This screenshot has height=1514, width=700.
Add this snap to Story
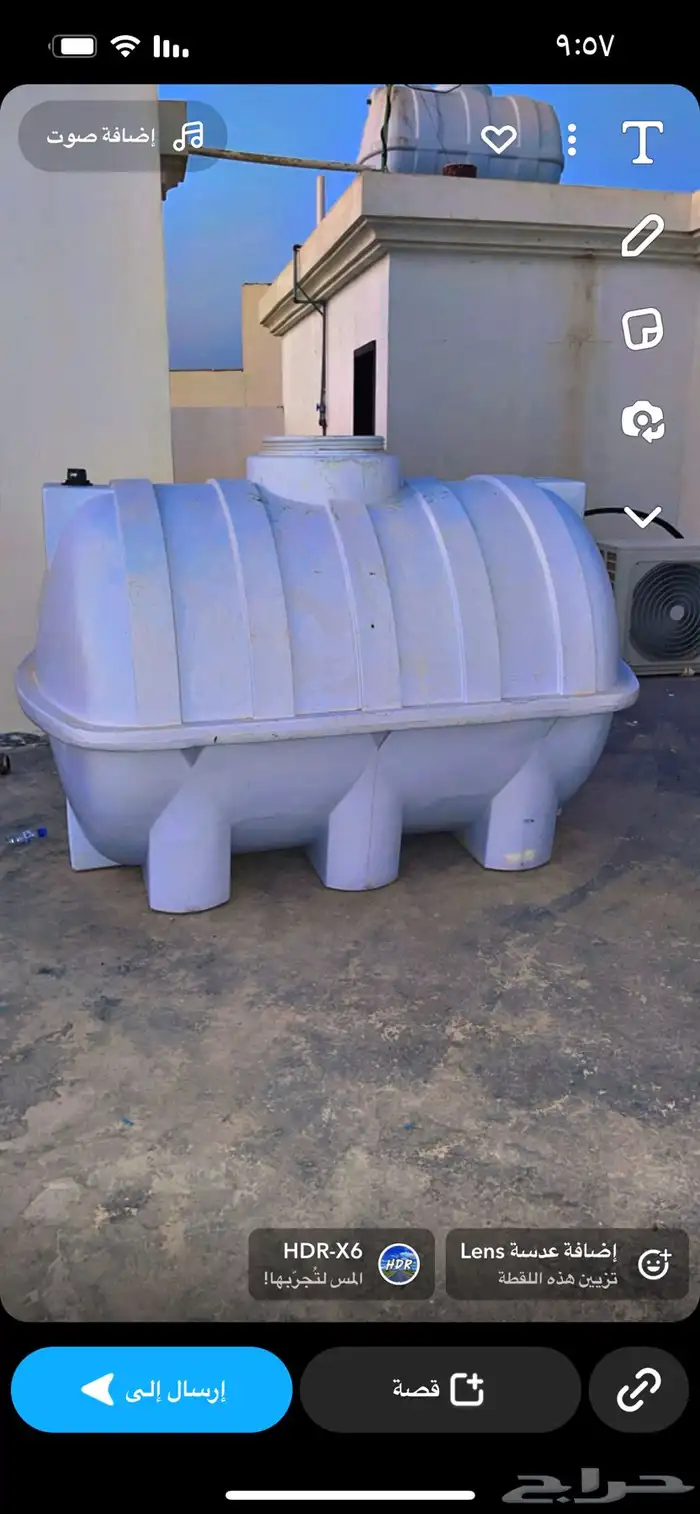pyautogui.click(x=440, y=1389)
